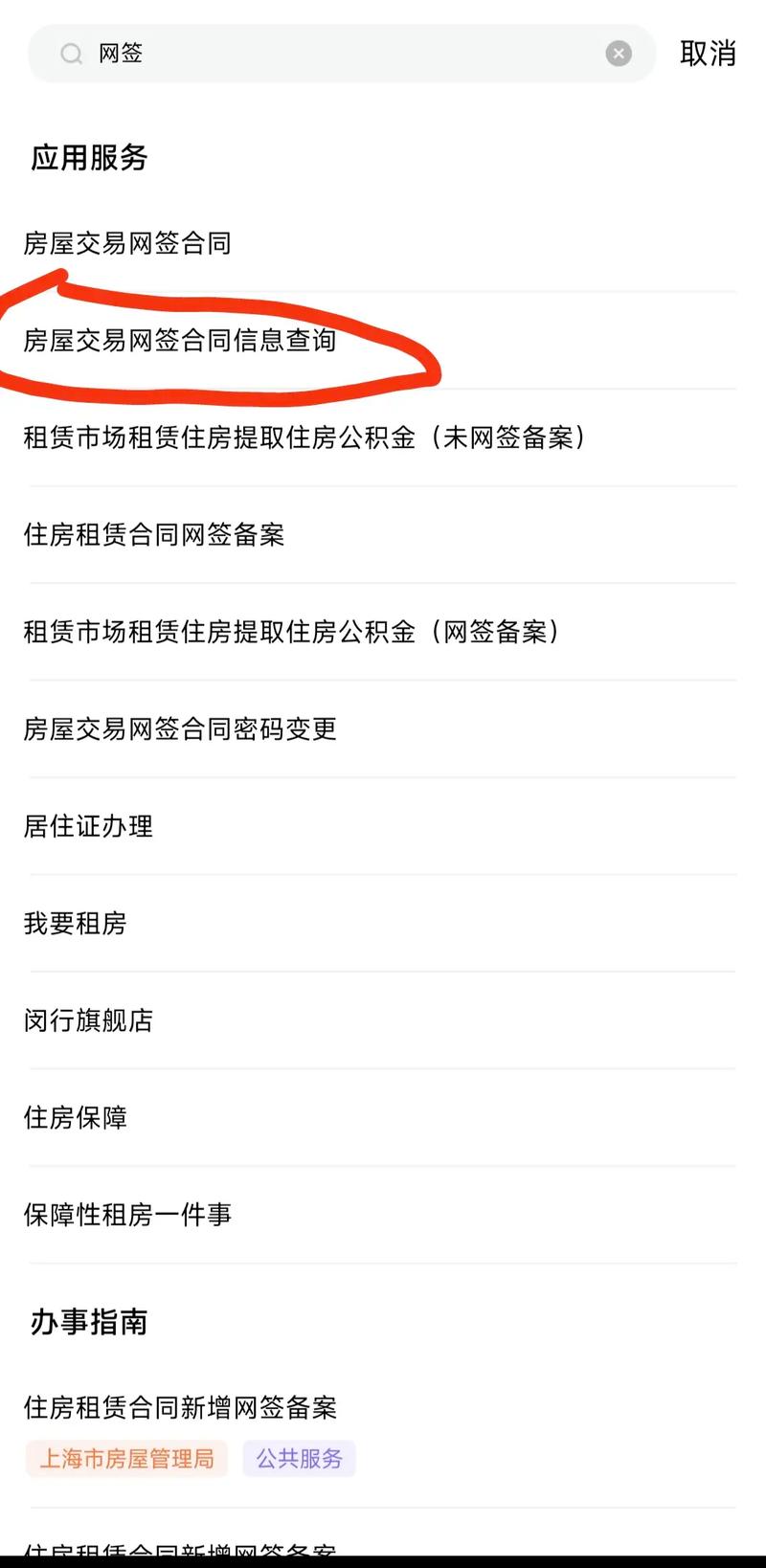Select 房屋交易网签合同密码变更
The height and width of the screenshot is (1568, 766).
pyautogui.click(x=180, y=729)
